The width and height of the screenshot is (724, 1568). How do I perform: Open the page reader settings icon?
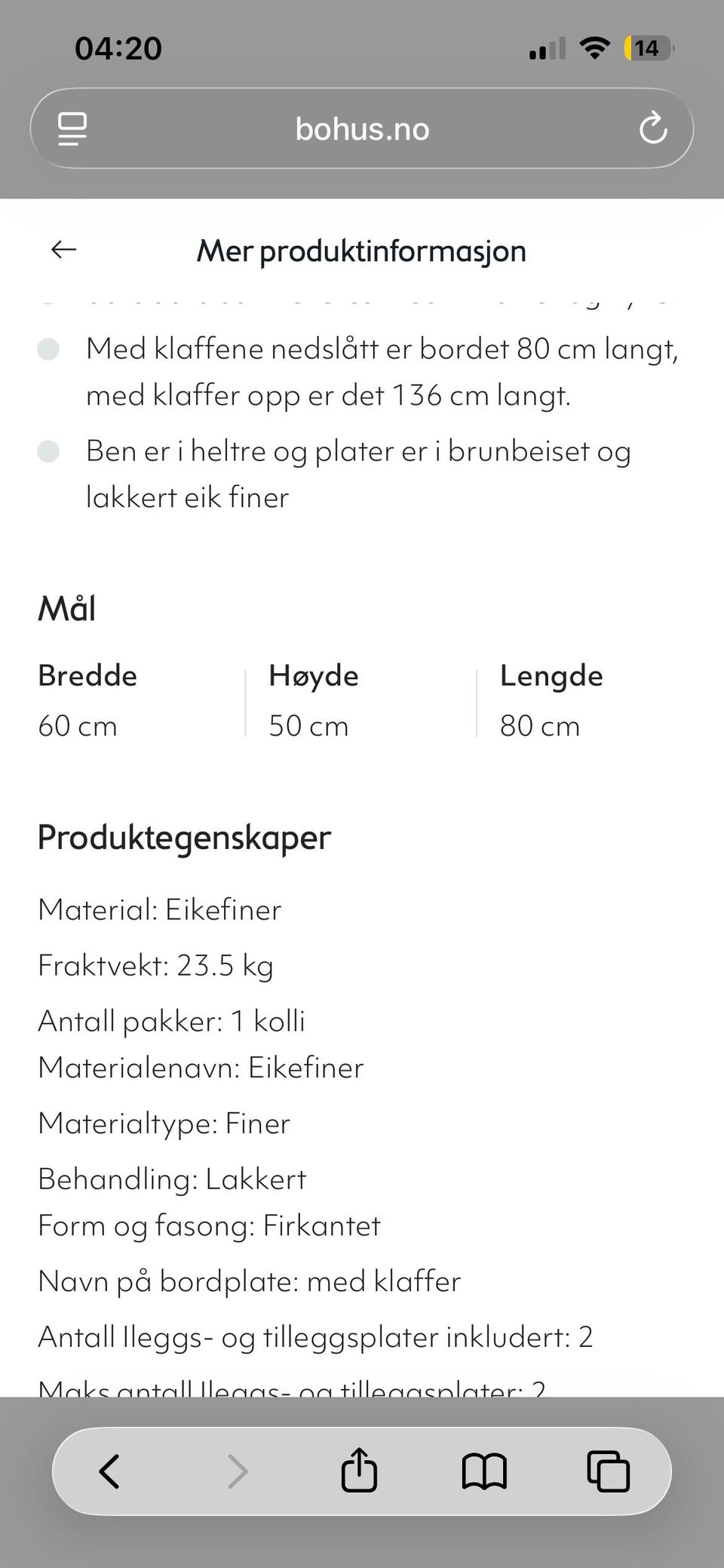coord(71,128)
